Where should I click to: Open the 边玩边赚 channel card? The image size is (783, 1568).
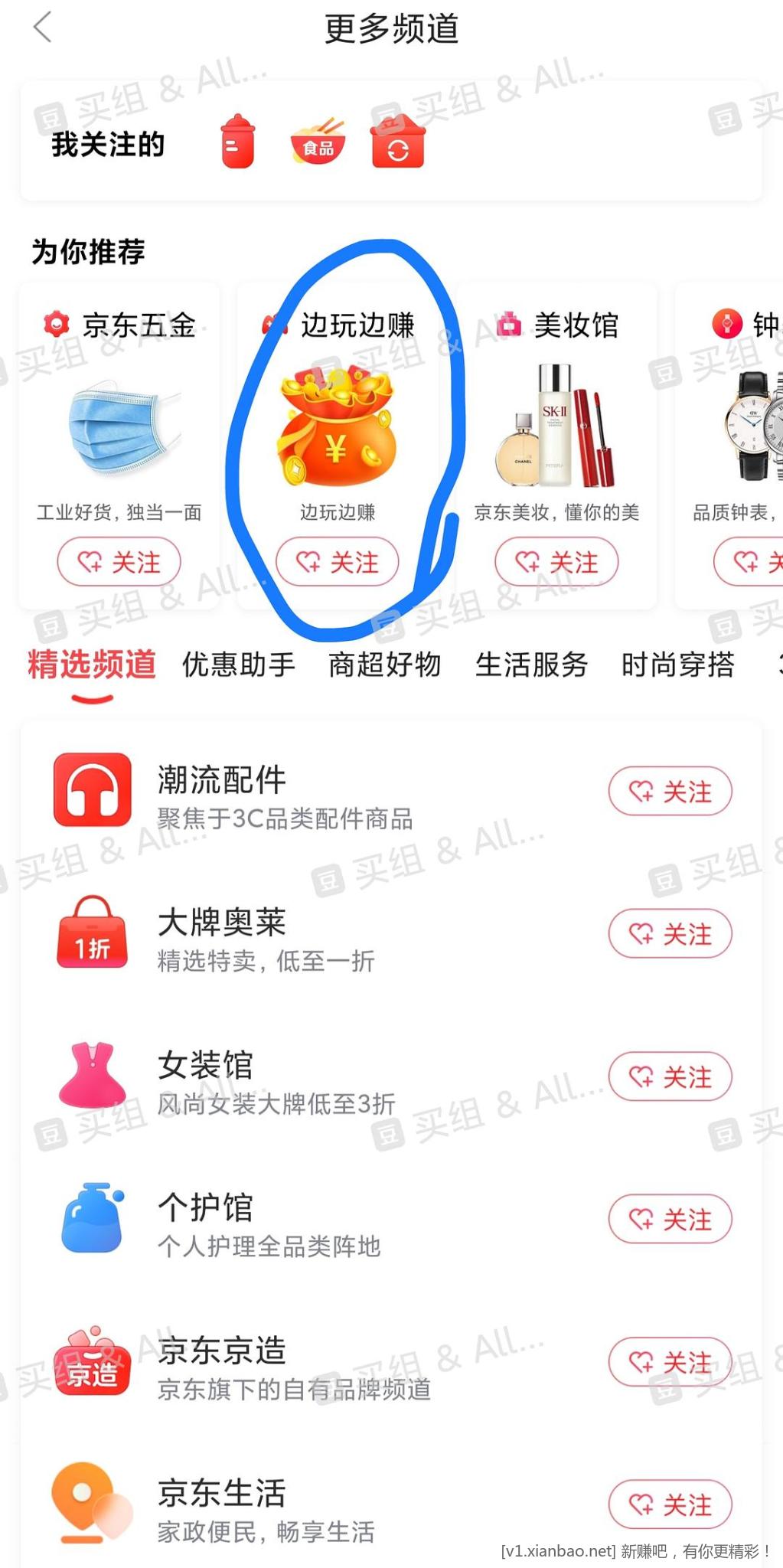338,429
